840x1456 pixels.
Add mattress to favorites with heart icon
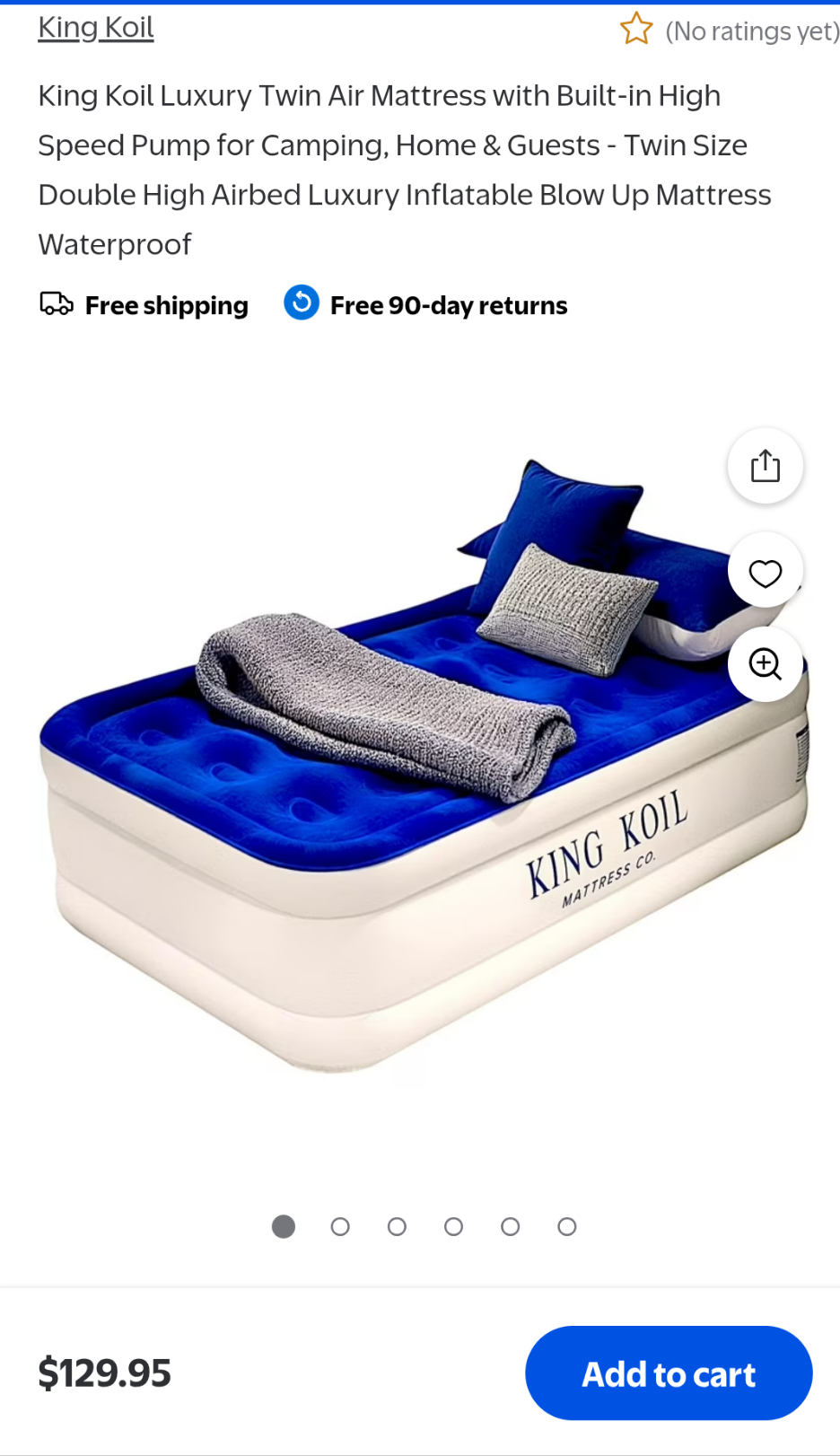coord(765,572)
